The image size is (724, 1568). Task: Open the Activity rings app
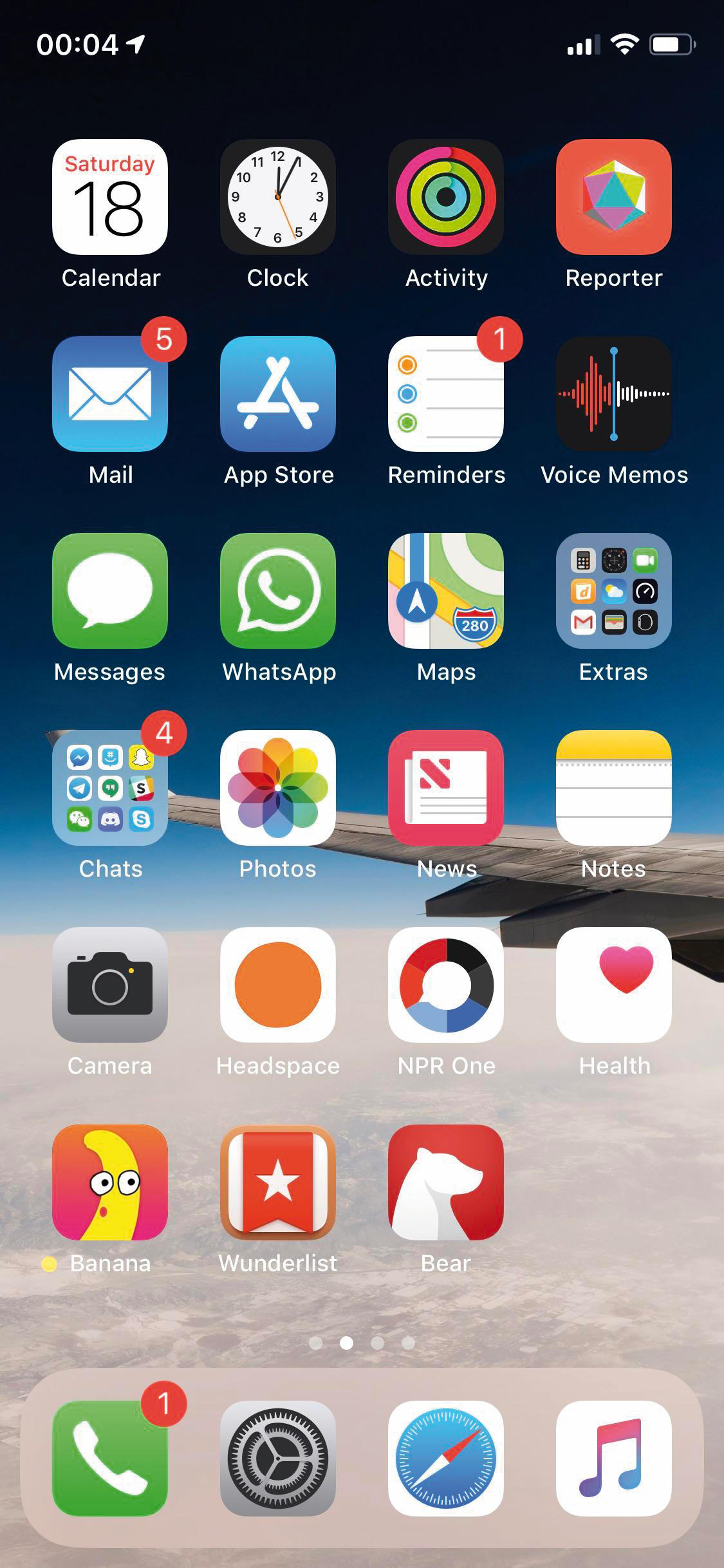pyautogui.click(x=446, y=197)
